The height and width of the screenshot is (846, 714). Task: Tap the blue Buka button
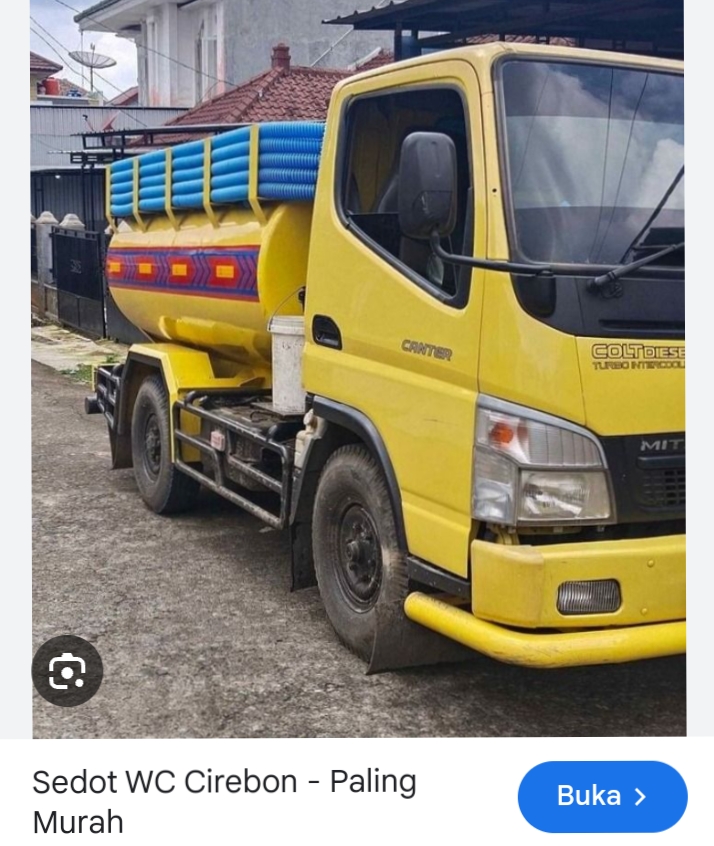coord(602,796)
